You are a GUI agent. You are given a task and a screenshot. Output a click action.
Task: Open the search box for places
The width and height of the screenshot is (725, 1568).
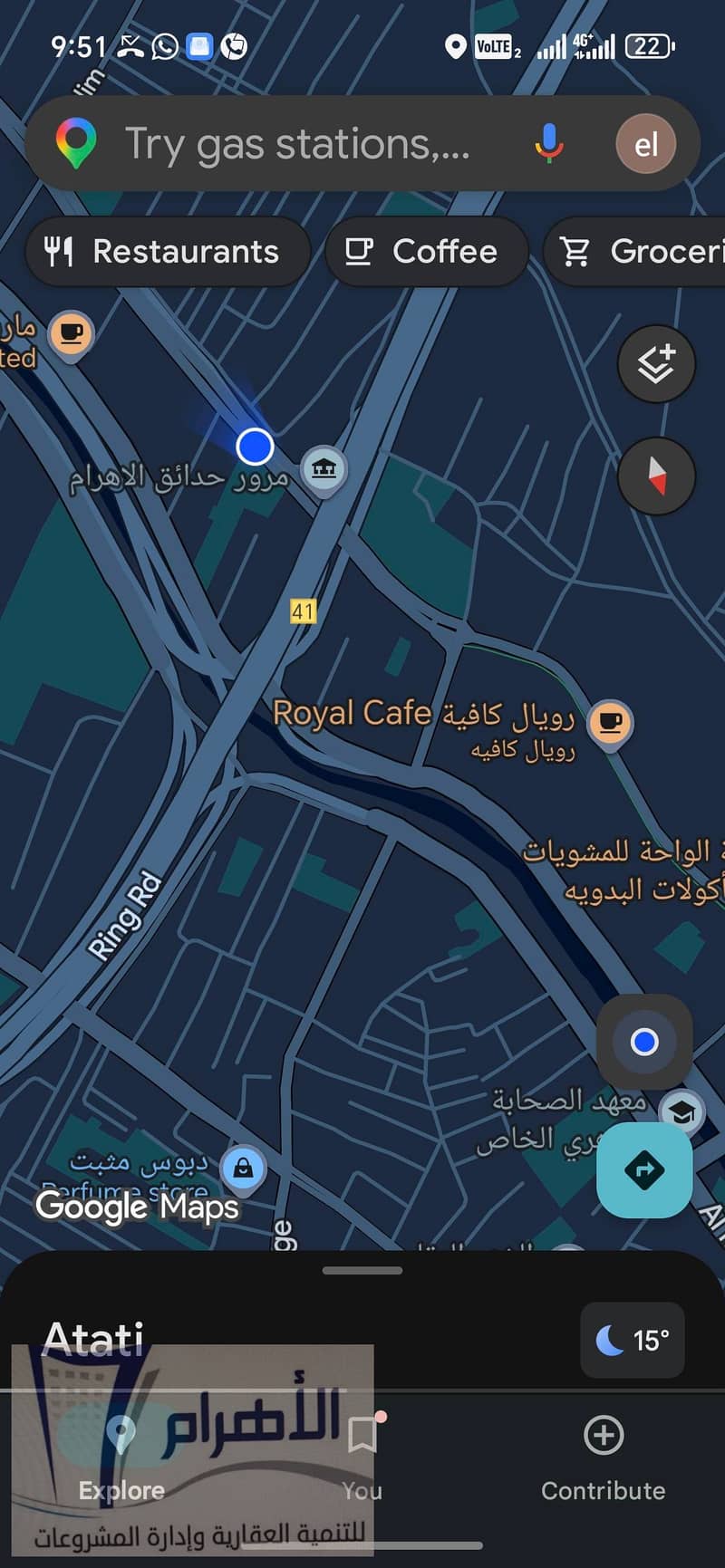click(299, 144)
